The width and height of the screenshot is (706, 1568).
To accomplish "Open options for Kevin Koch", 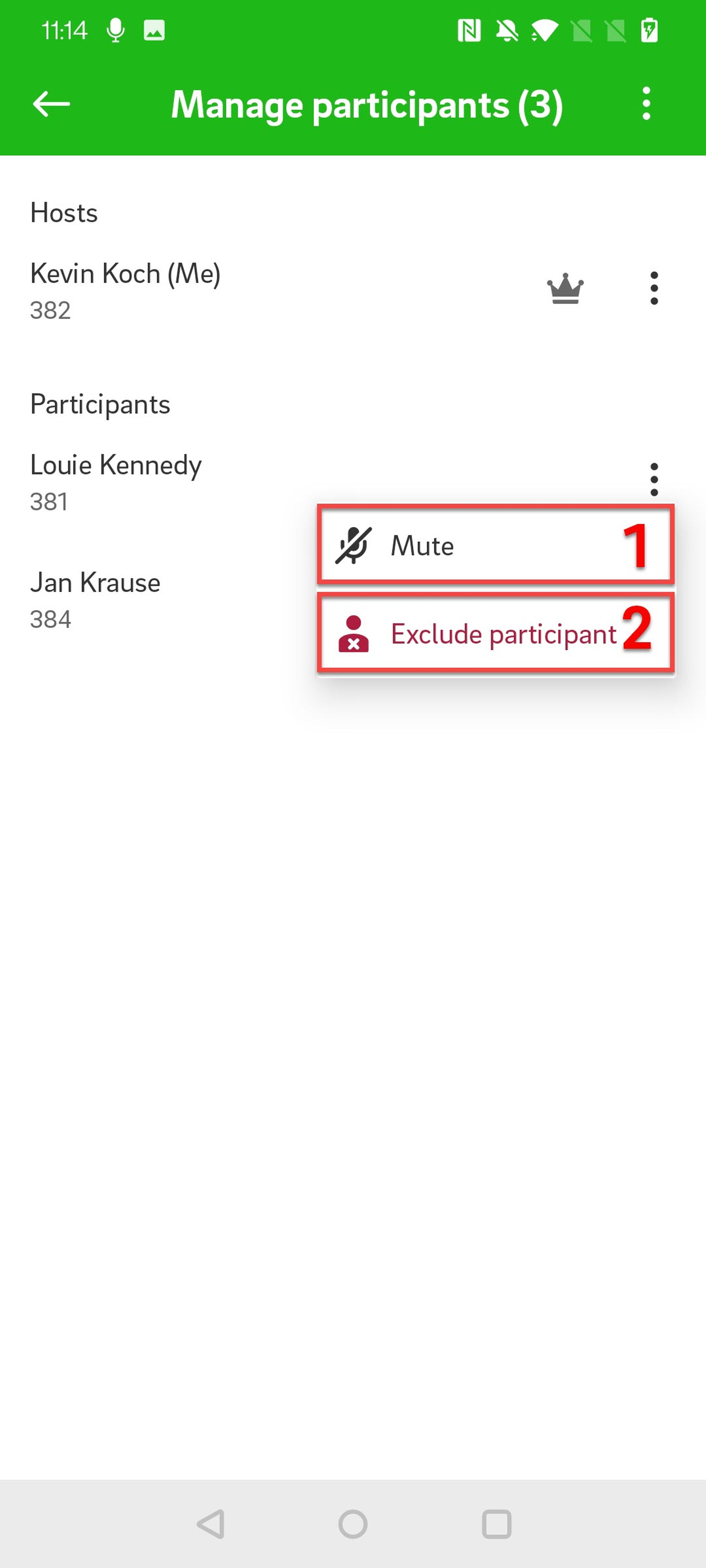I will pyautogui.click(x=654, y=288).
